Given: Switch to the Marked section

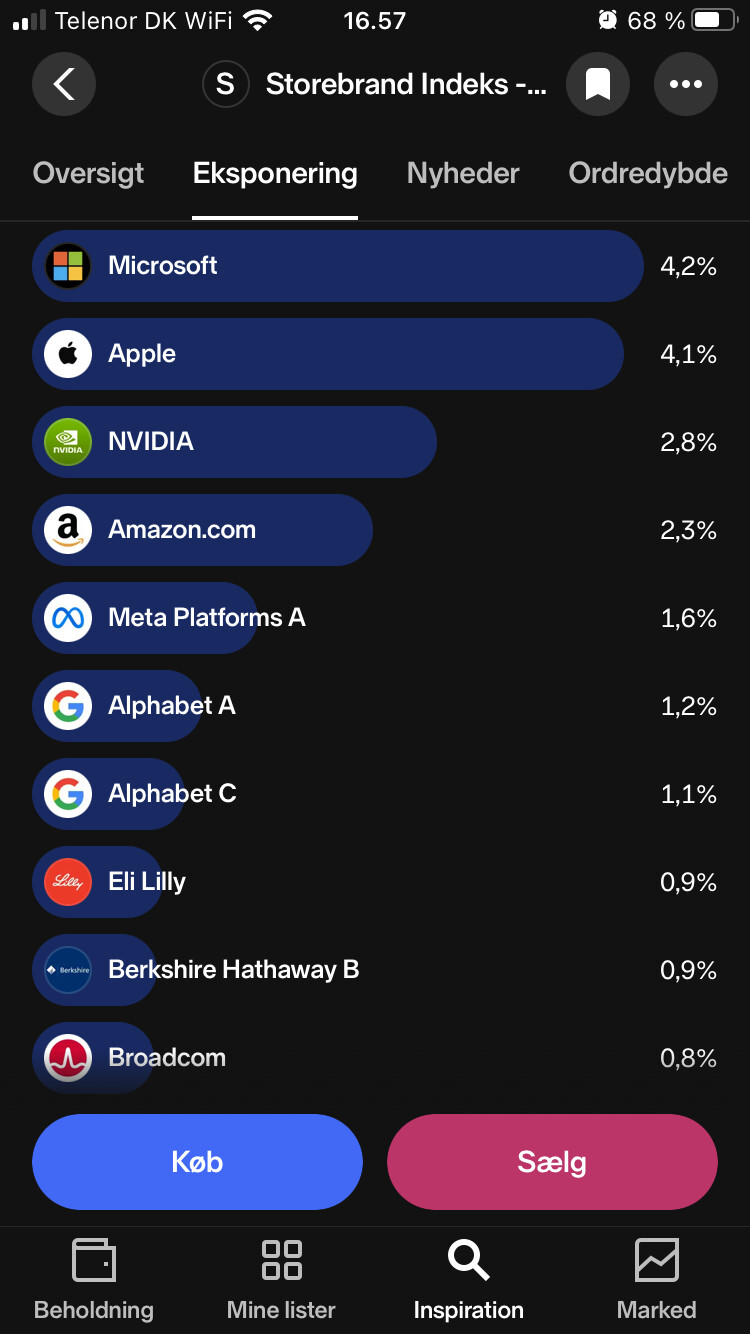Looking at the screenshot, I should (x=656, y=1280).
